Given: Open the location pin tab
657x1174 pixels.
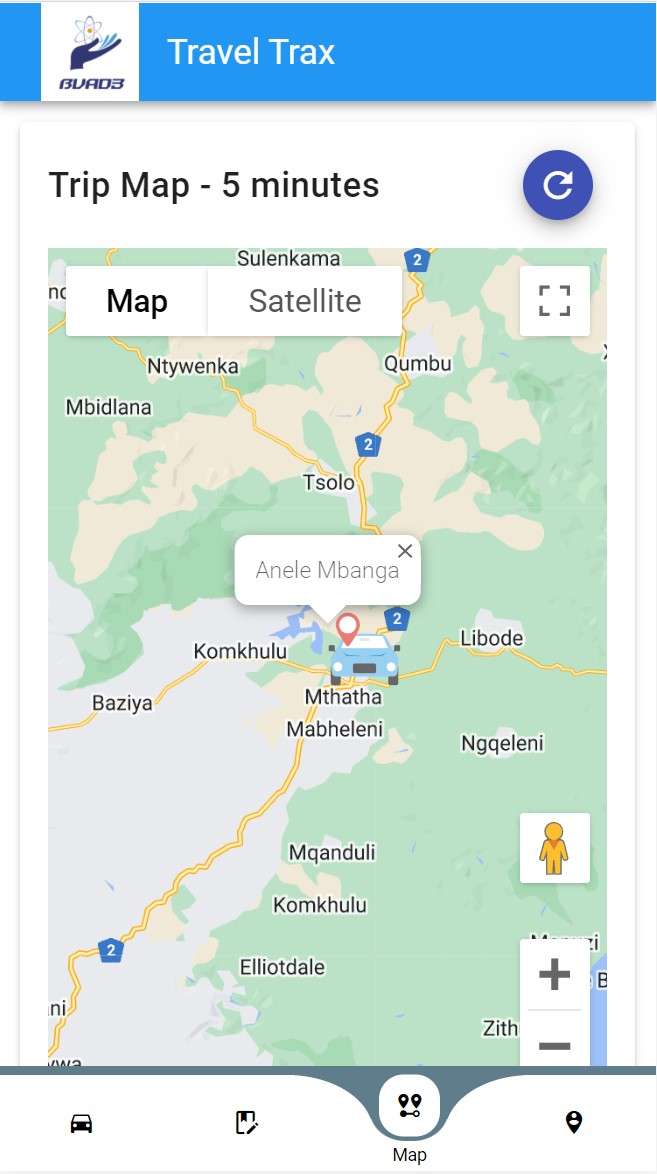Looking at the screenshot, I should tap(574, 1123).
